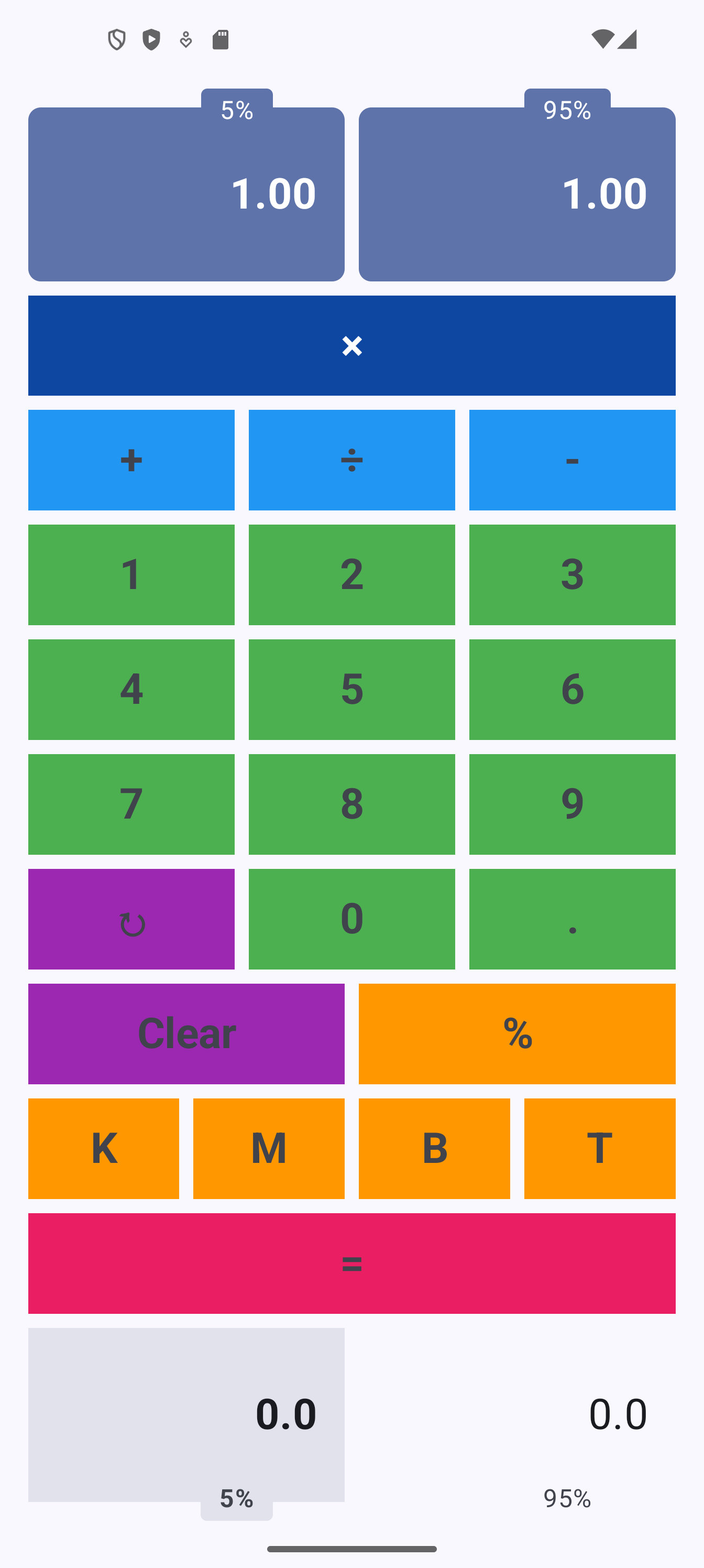Image resolution: width=704 pixels, height=1568 pixels.
Task: Enter digit 7 on the keypad
Action: 131,804
